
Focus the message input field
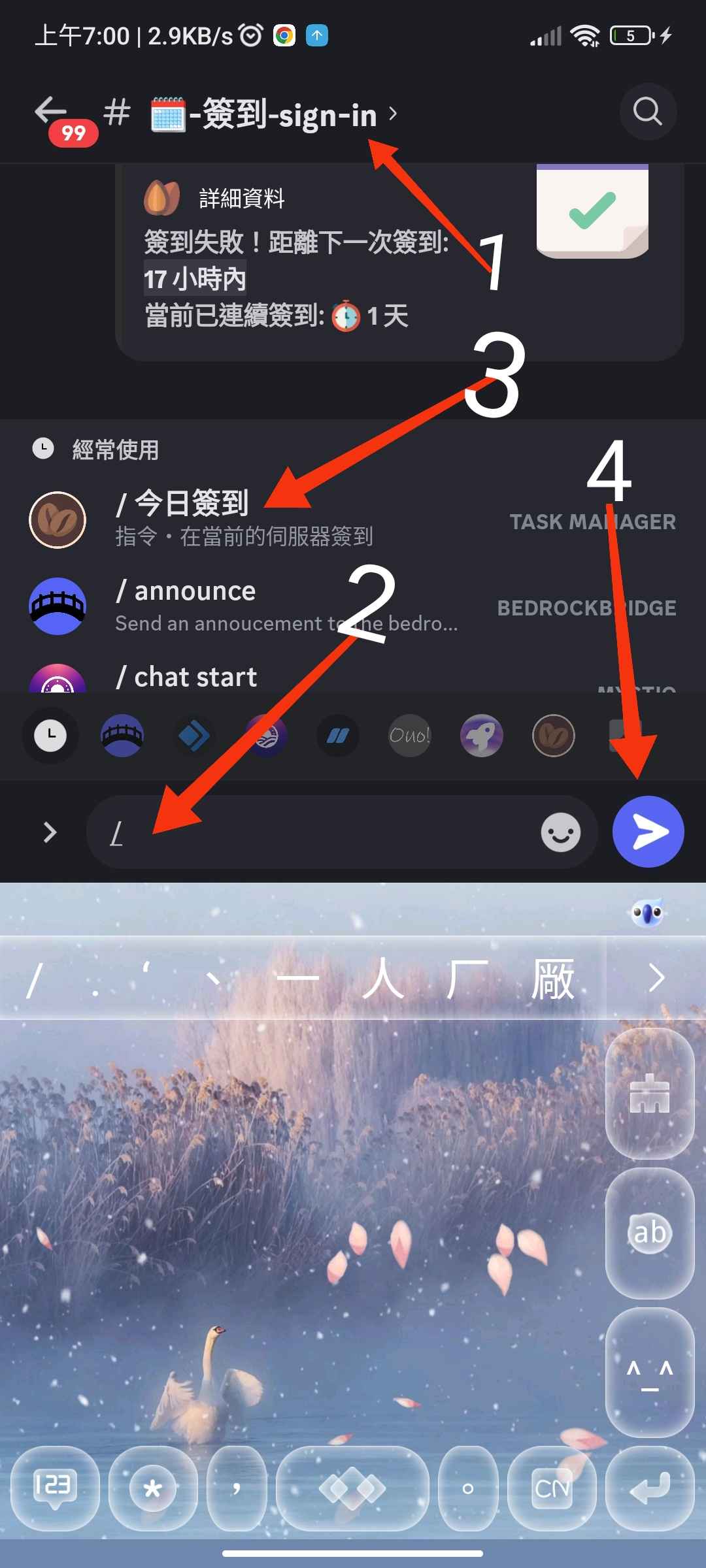tap(314, 832)
